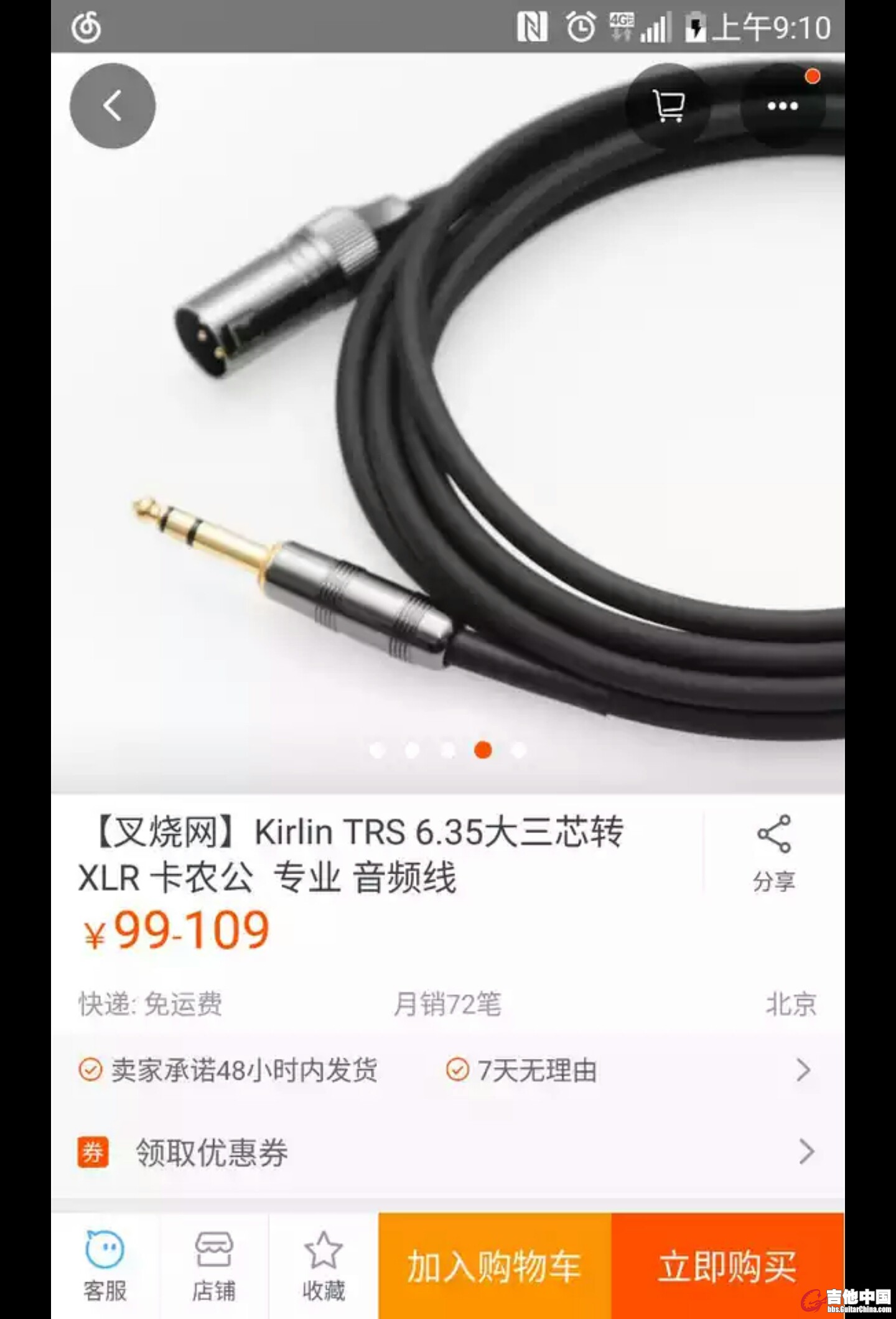Buy now with 立即购买
The height and width of the screenshot is (1319, 896).
point(727,1266)
